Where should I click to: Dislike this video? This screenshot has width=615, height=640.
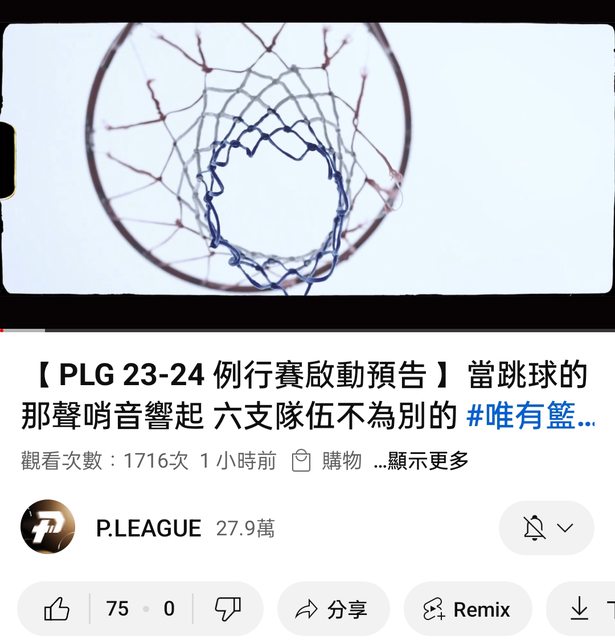pyautogui.click(x=228, y=608)
